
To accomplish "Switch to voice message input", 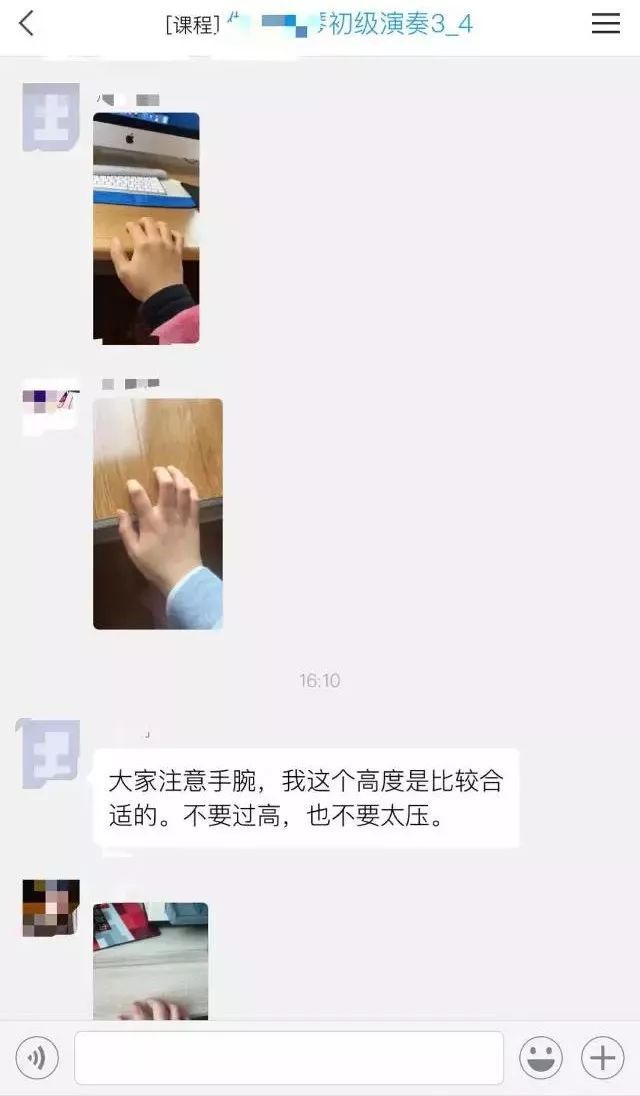I will tap(37, 1058).
